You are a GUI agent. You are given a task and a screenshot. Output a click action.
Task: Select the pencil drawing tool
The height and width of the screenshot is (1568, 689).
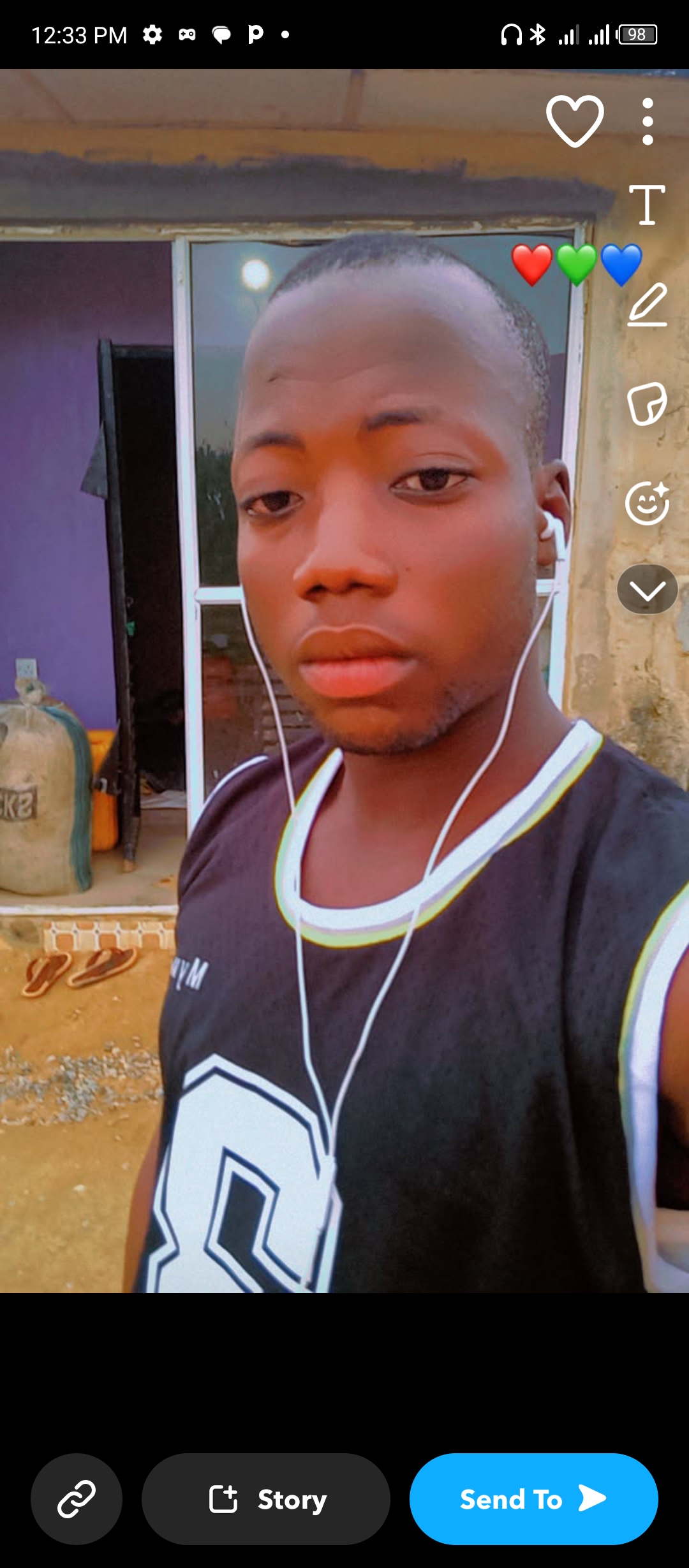click(x=647, y=305)
